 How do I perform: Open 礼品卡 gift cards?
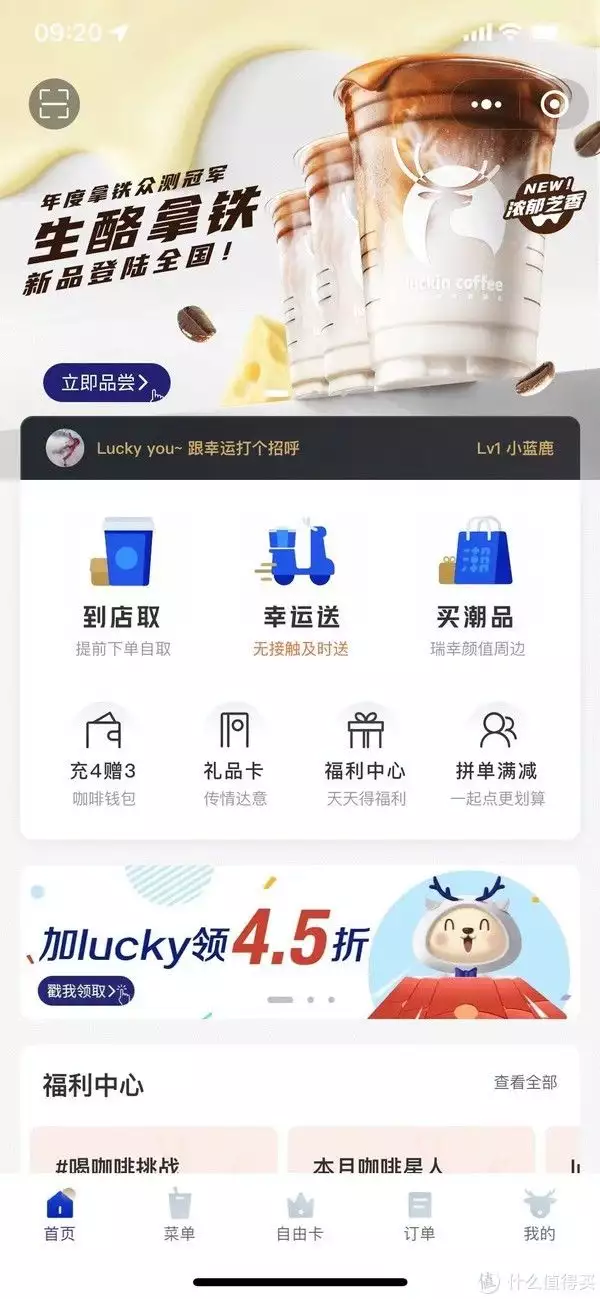[234, 755]
